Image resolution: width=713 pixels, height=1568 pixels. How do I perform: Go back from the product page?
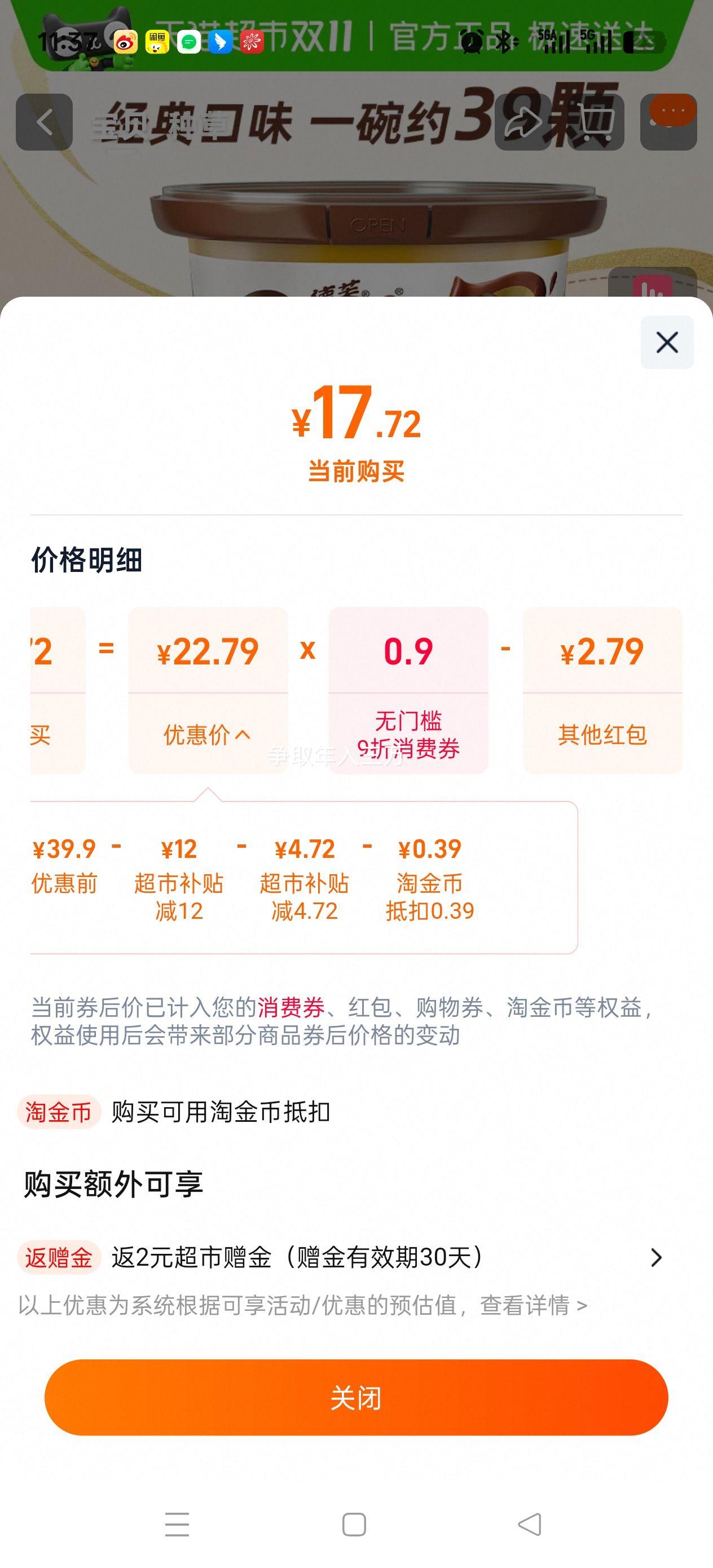(x=45, y=122)
